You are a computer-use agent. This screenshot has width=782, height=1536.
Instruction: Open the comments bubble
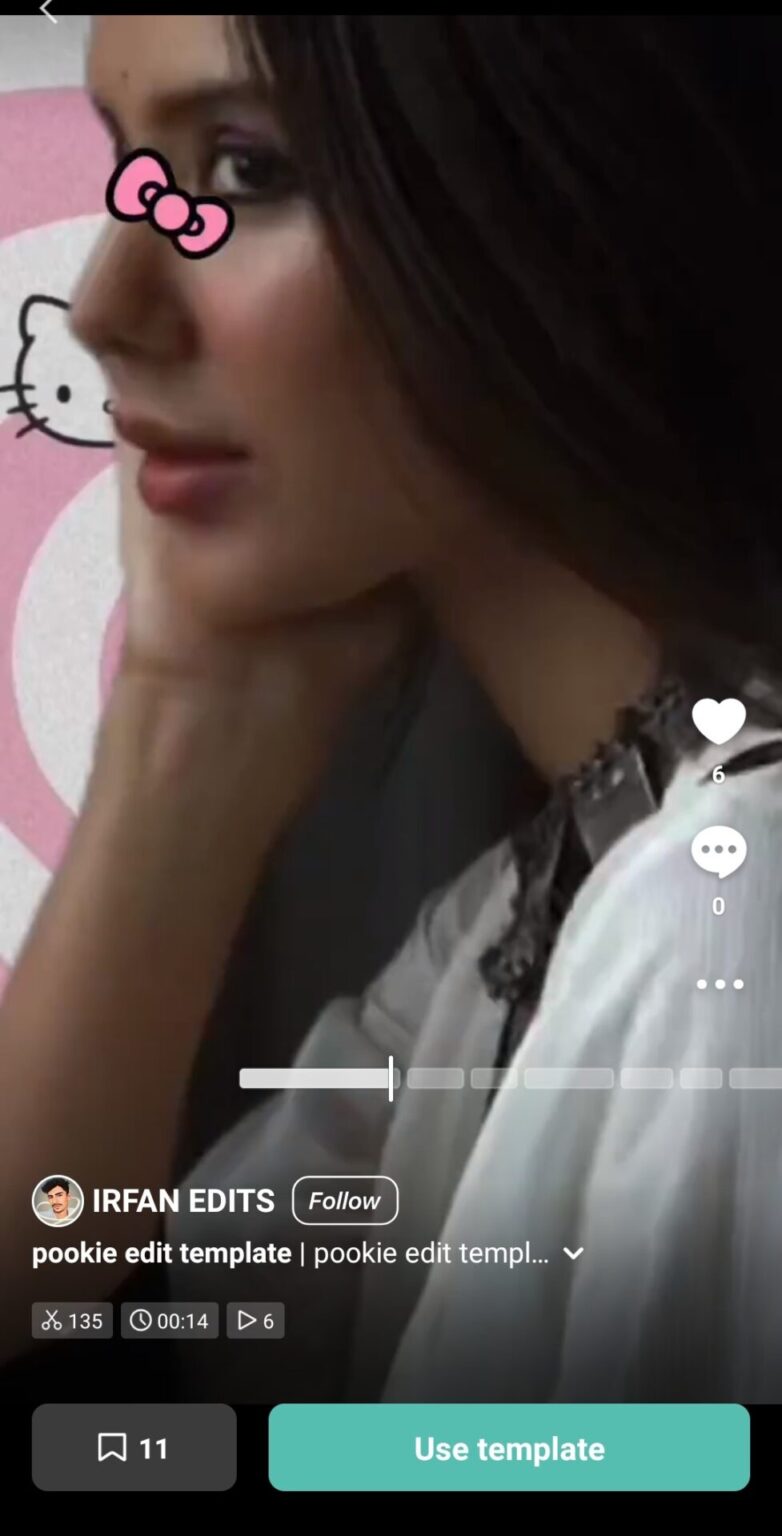pos(718,852)
